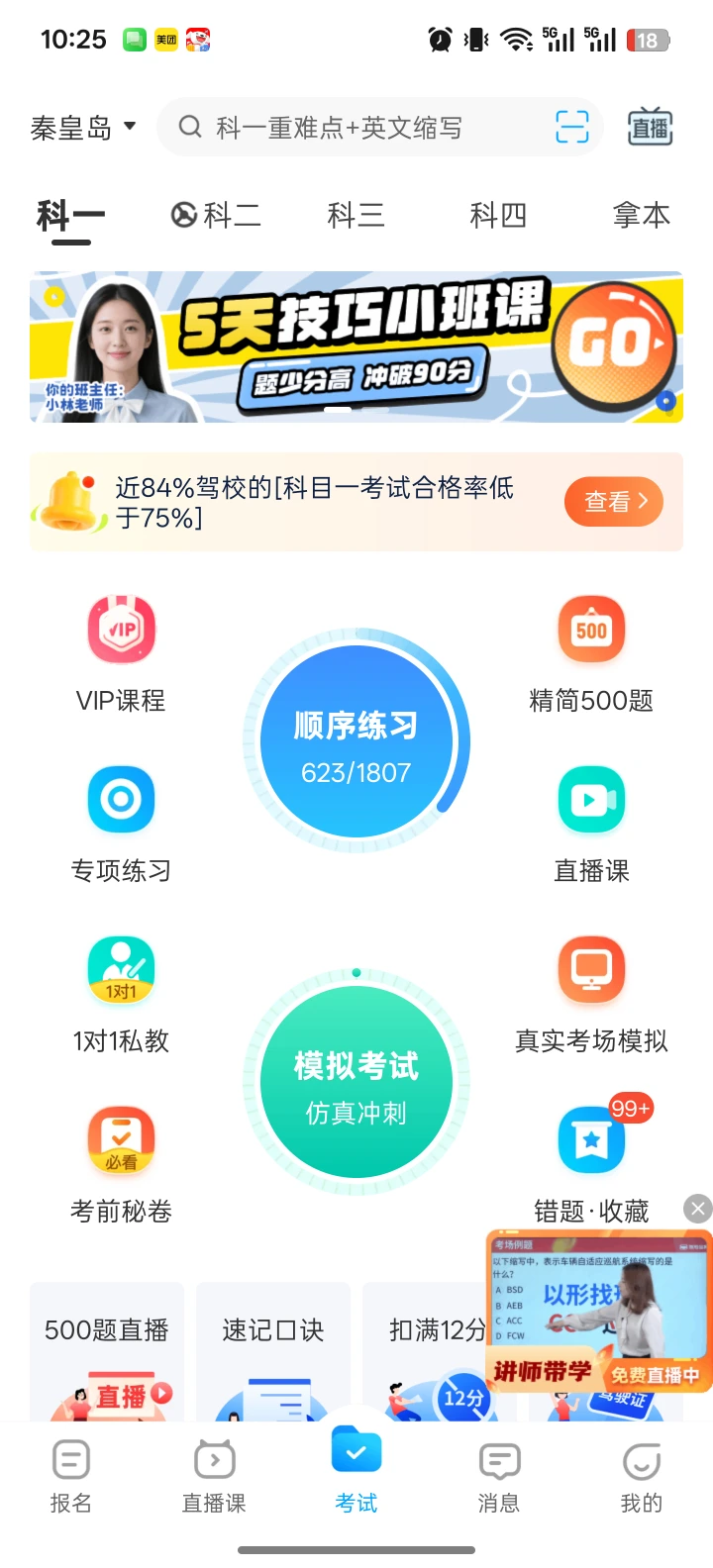Start the 模拟考试 mock exam
This screenshot has height=1568, width=713.
[356, 1084]
